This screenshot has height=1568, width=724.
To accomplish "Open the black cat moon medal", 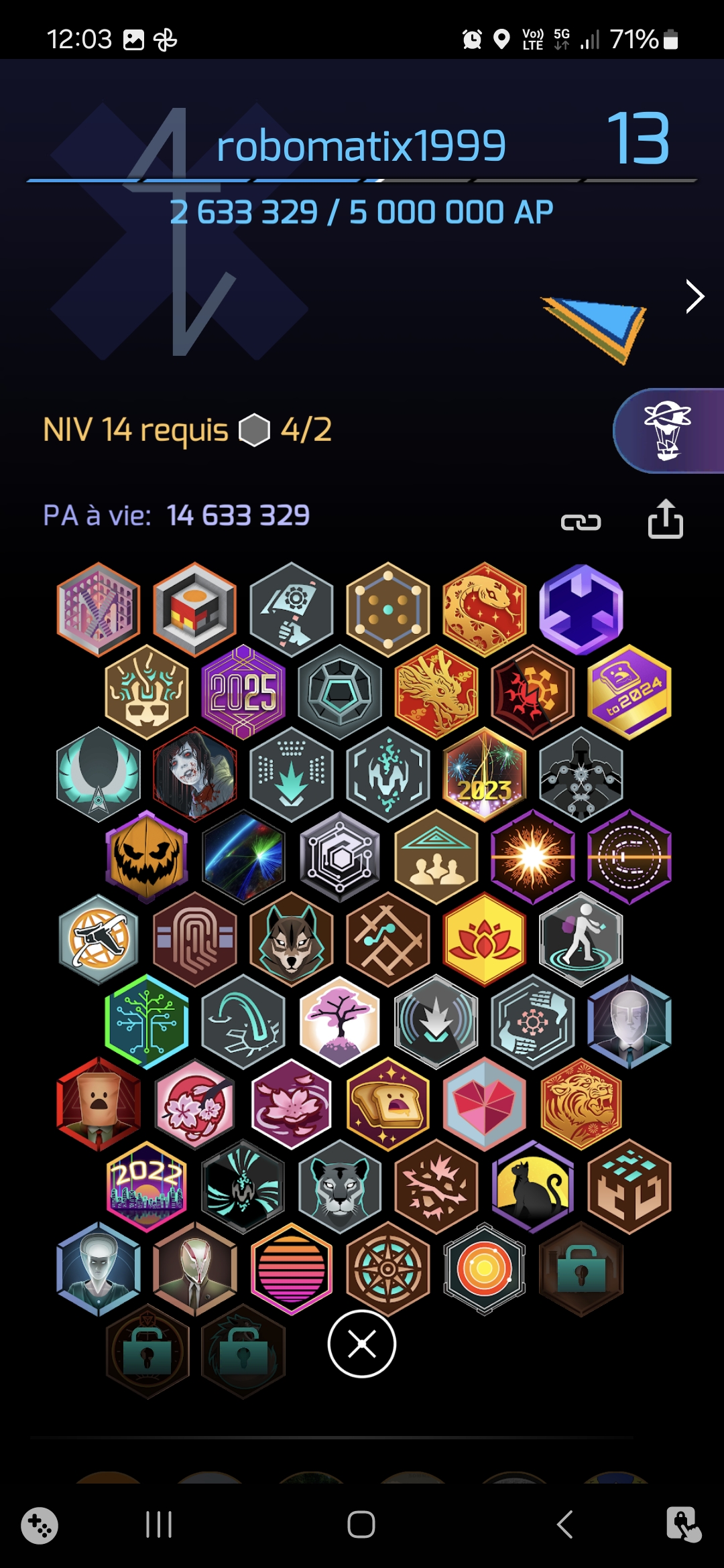I will (x=533, y=1186).
